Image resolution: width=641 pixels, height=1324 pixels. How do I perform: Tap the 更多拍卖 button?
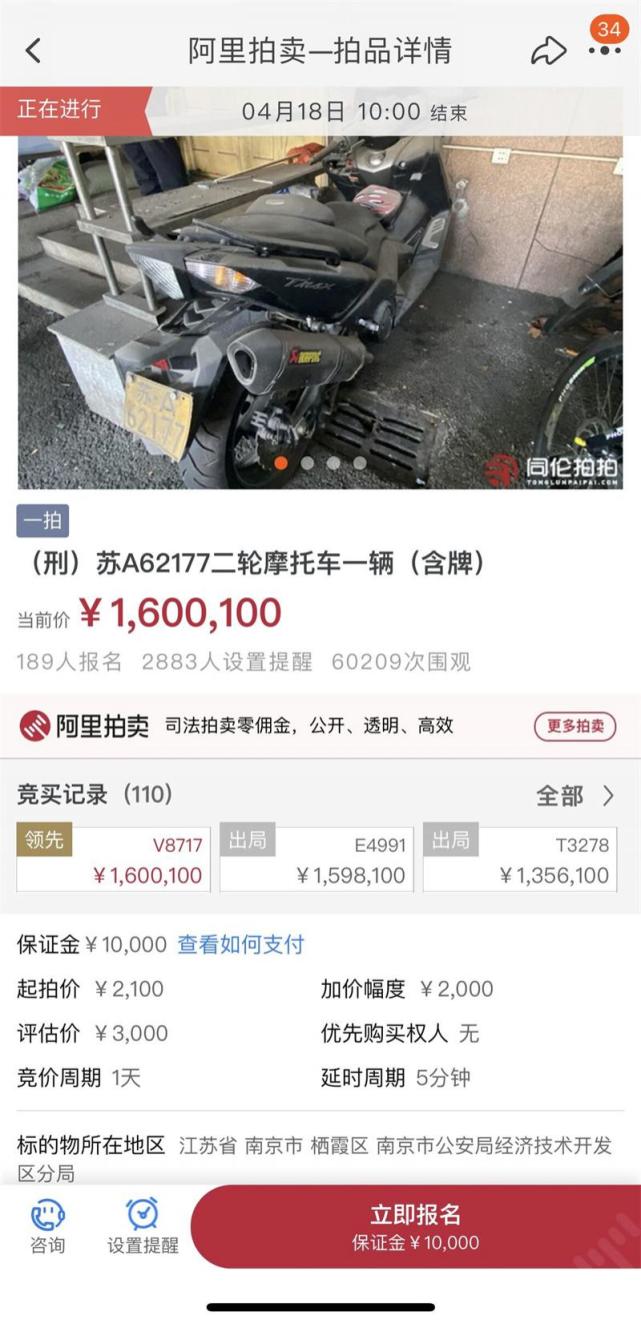[574, 726]
